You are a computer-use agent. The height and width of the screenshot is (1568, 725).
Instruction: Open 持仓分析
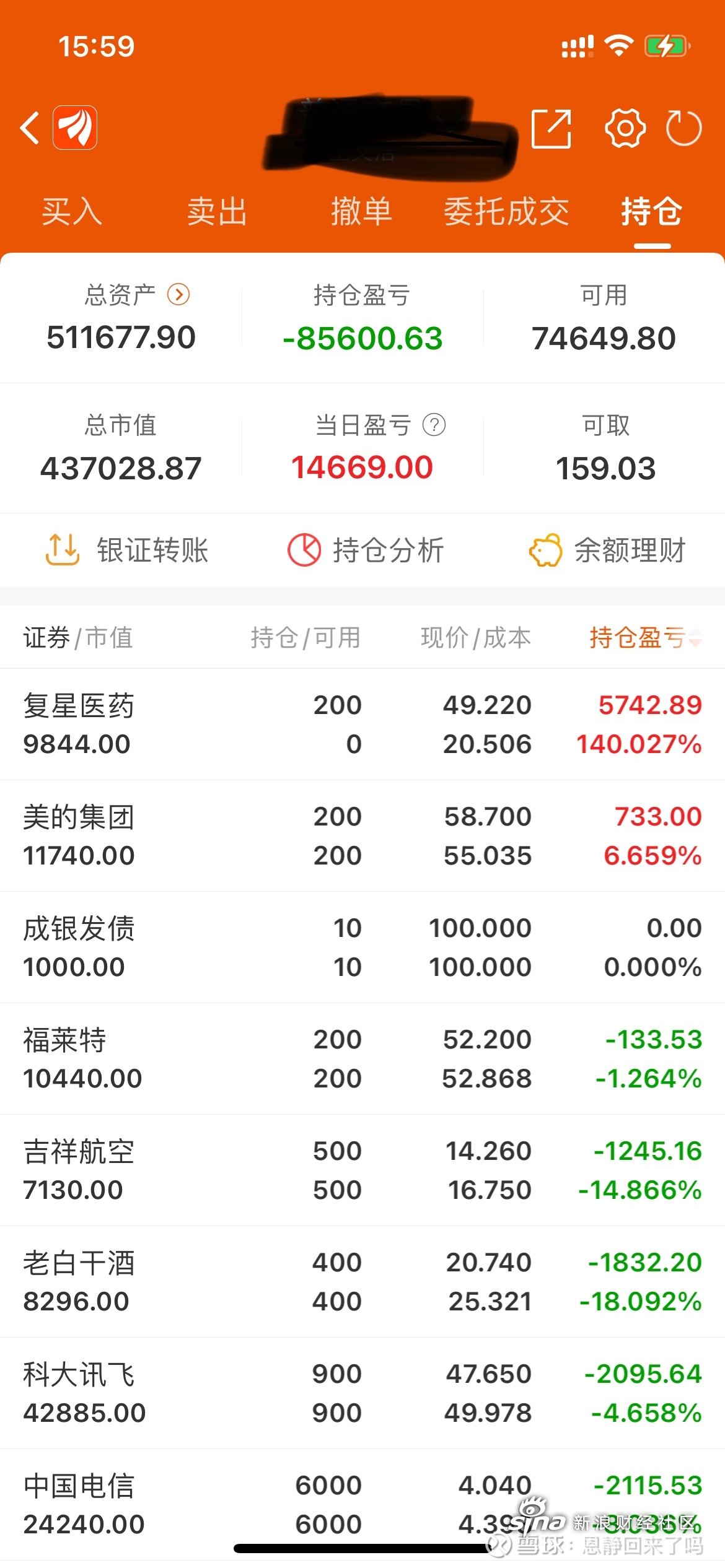coord(366,550)
